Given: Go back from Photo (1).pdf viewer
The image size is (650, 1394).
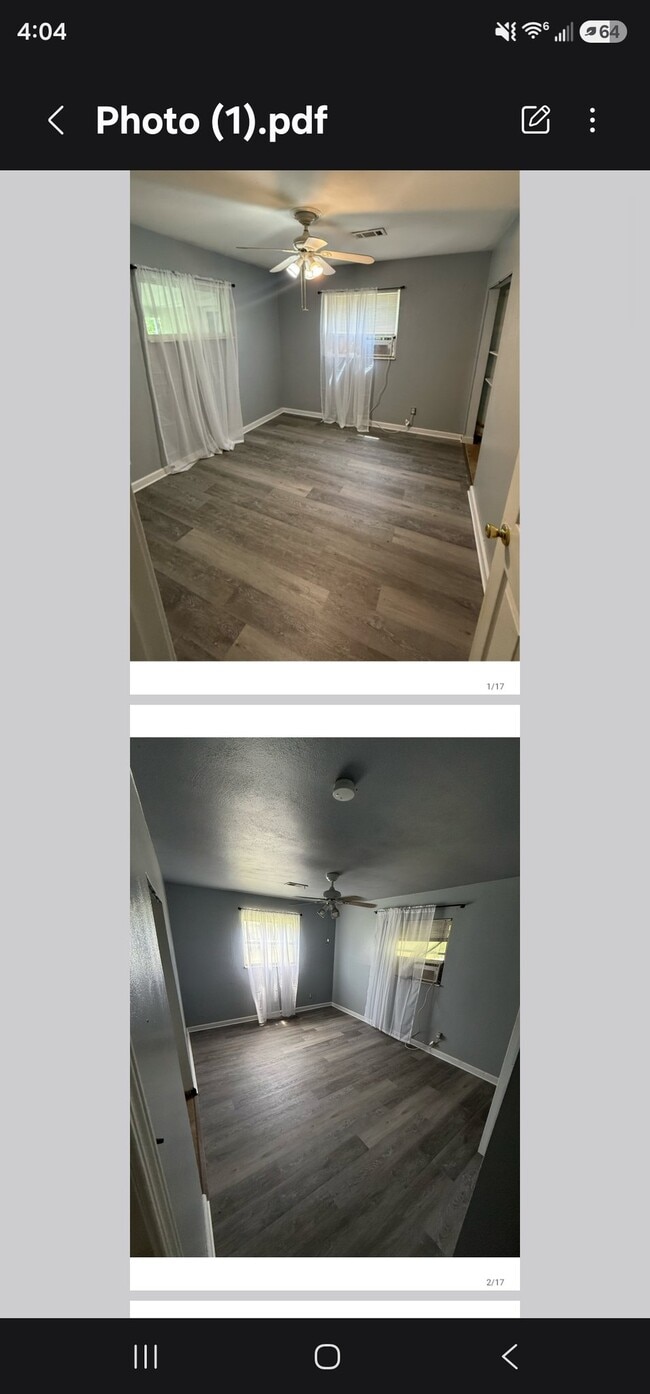Looking at the screenshot, I should [56, 121].
